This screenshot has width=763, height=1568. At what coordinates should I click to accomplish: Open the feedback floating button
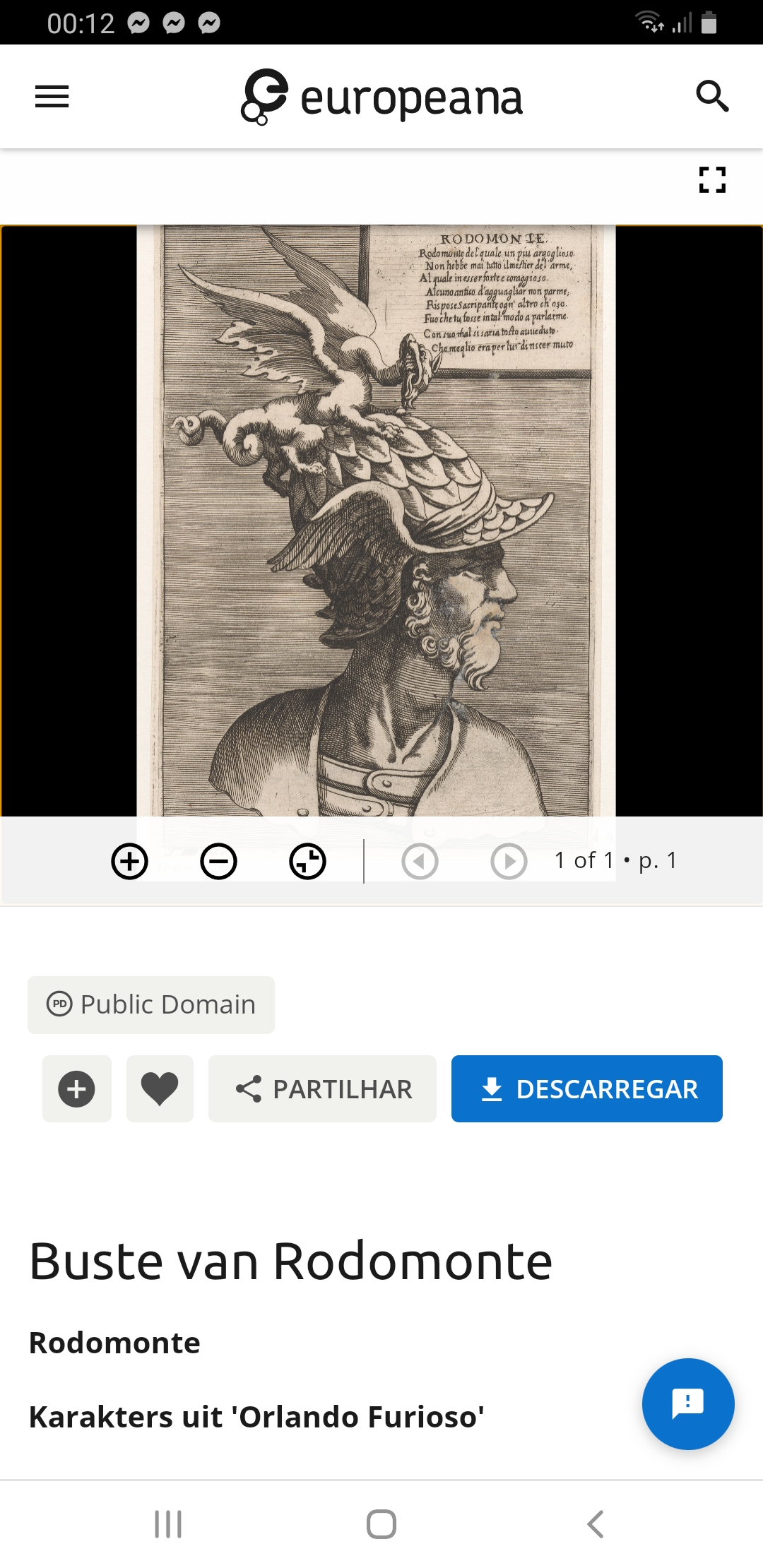(x=687, y=1403)
